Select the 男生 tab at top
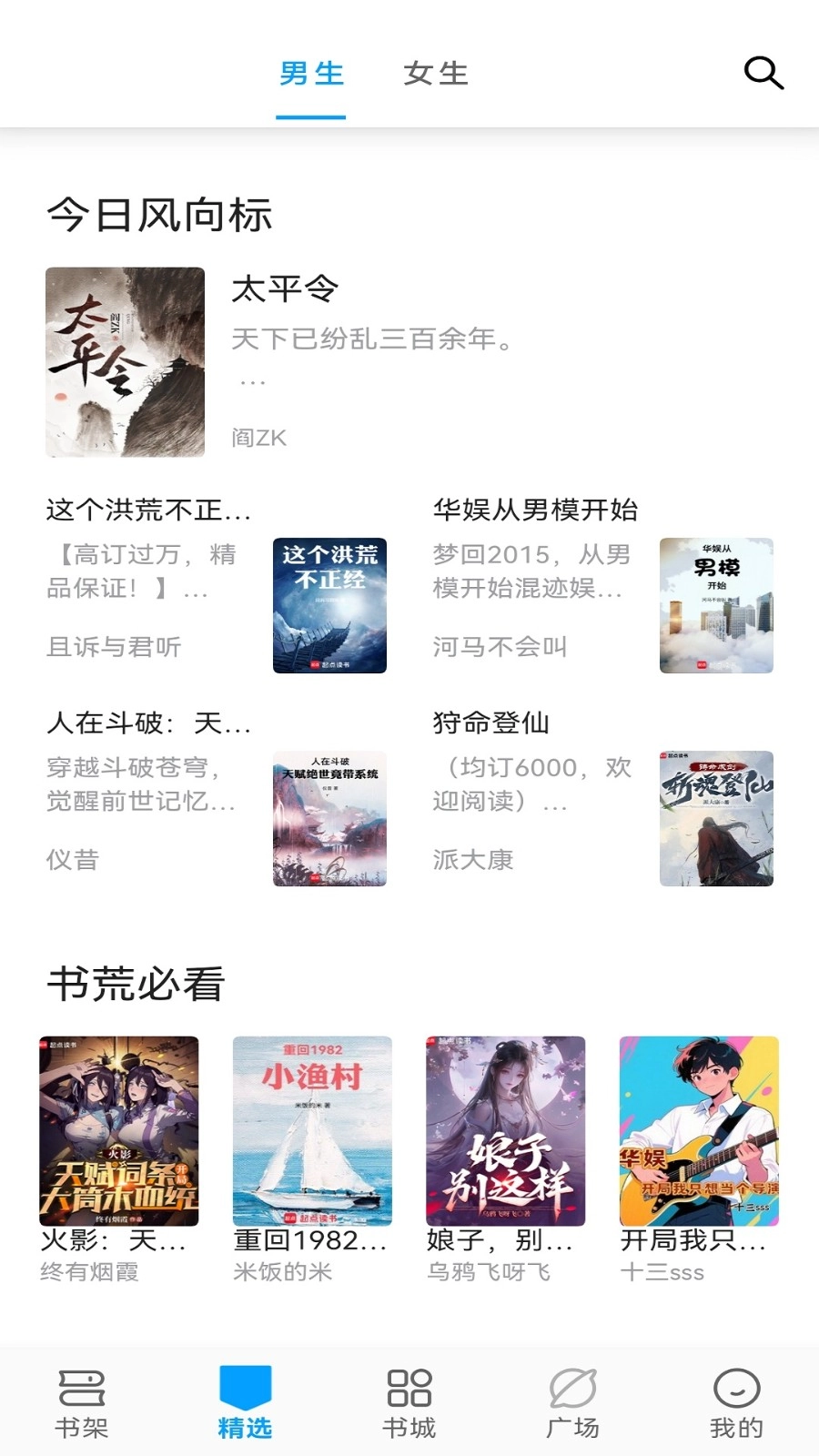 tap(310, 75)
